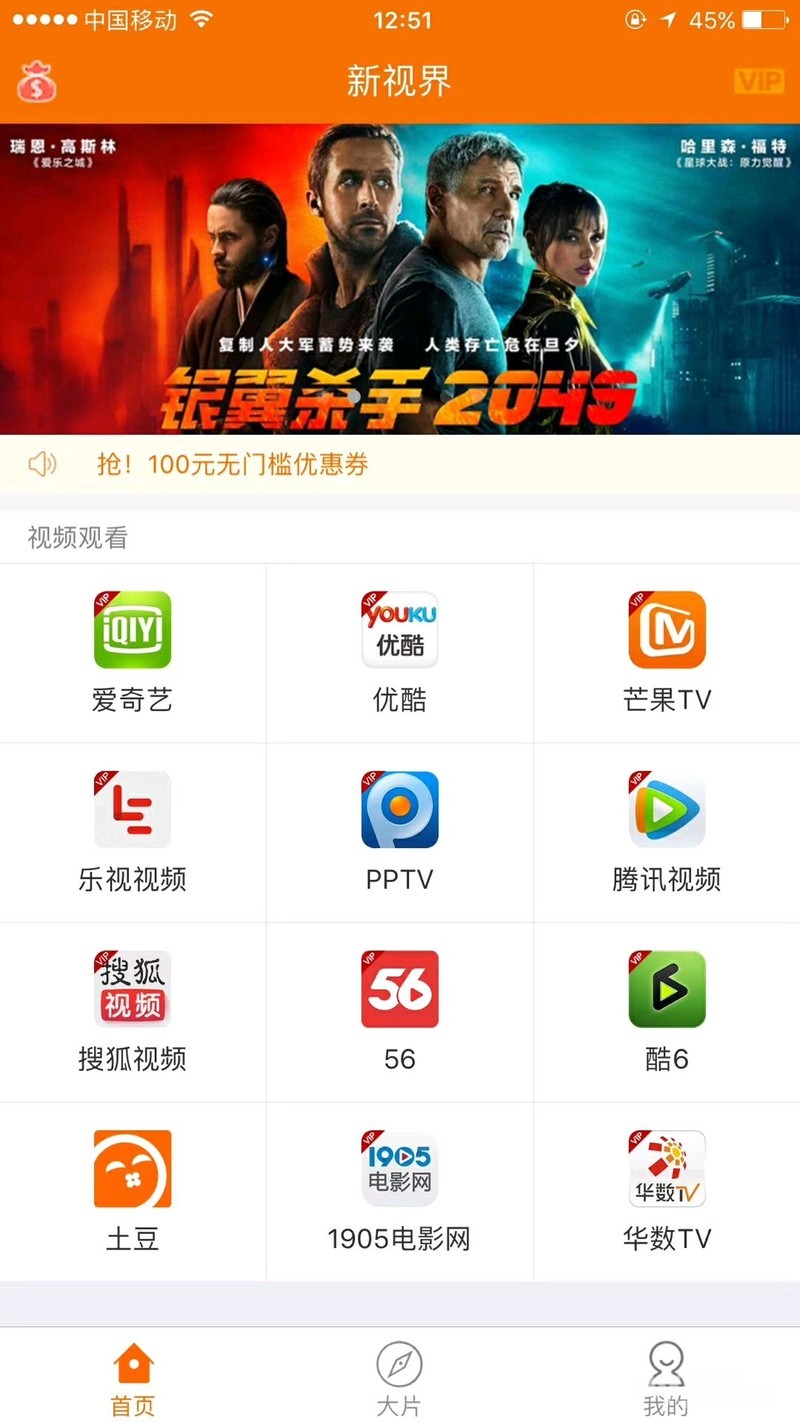The width and height of the screenshot is (800, 1422).
Task: Go to the 我的 profile tab
Action: 666,1379
